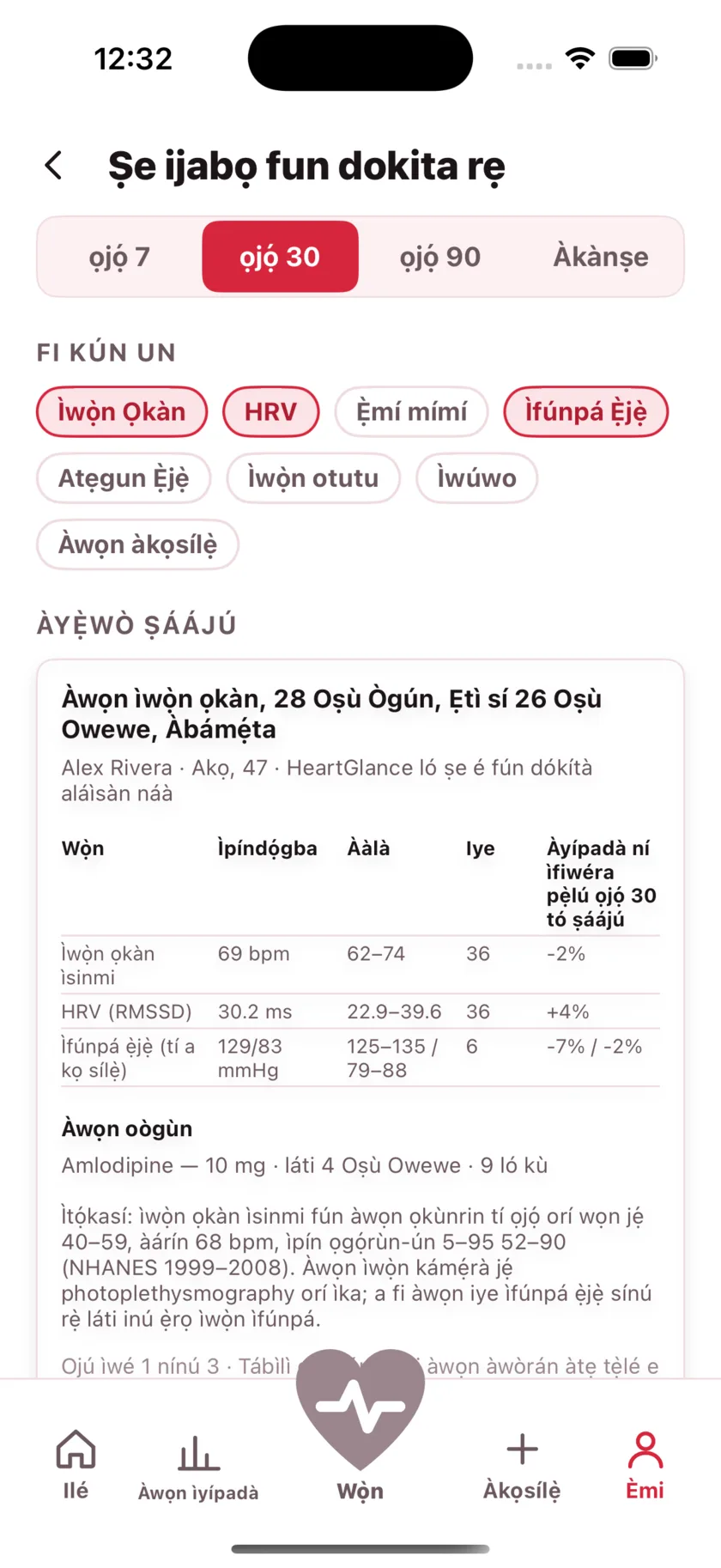Add the Ategun Ẹ̀jẹ̀ chip
Viewport: 721px width, 1568px height.
(x=124, y=478)
